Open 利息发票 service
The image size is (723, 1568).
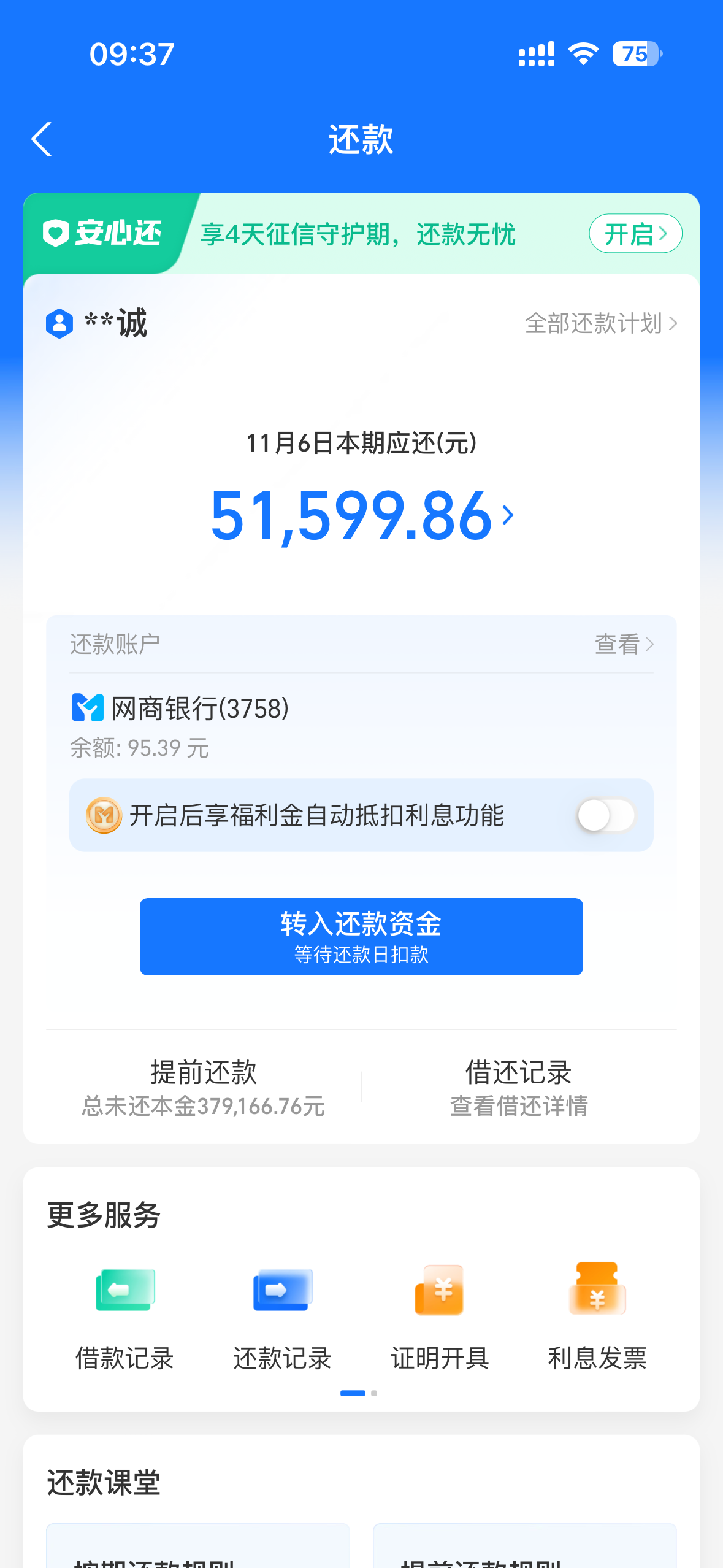click(x=597, y=1317)
